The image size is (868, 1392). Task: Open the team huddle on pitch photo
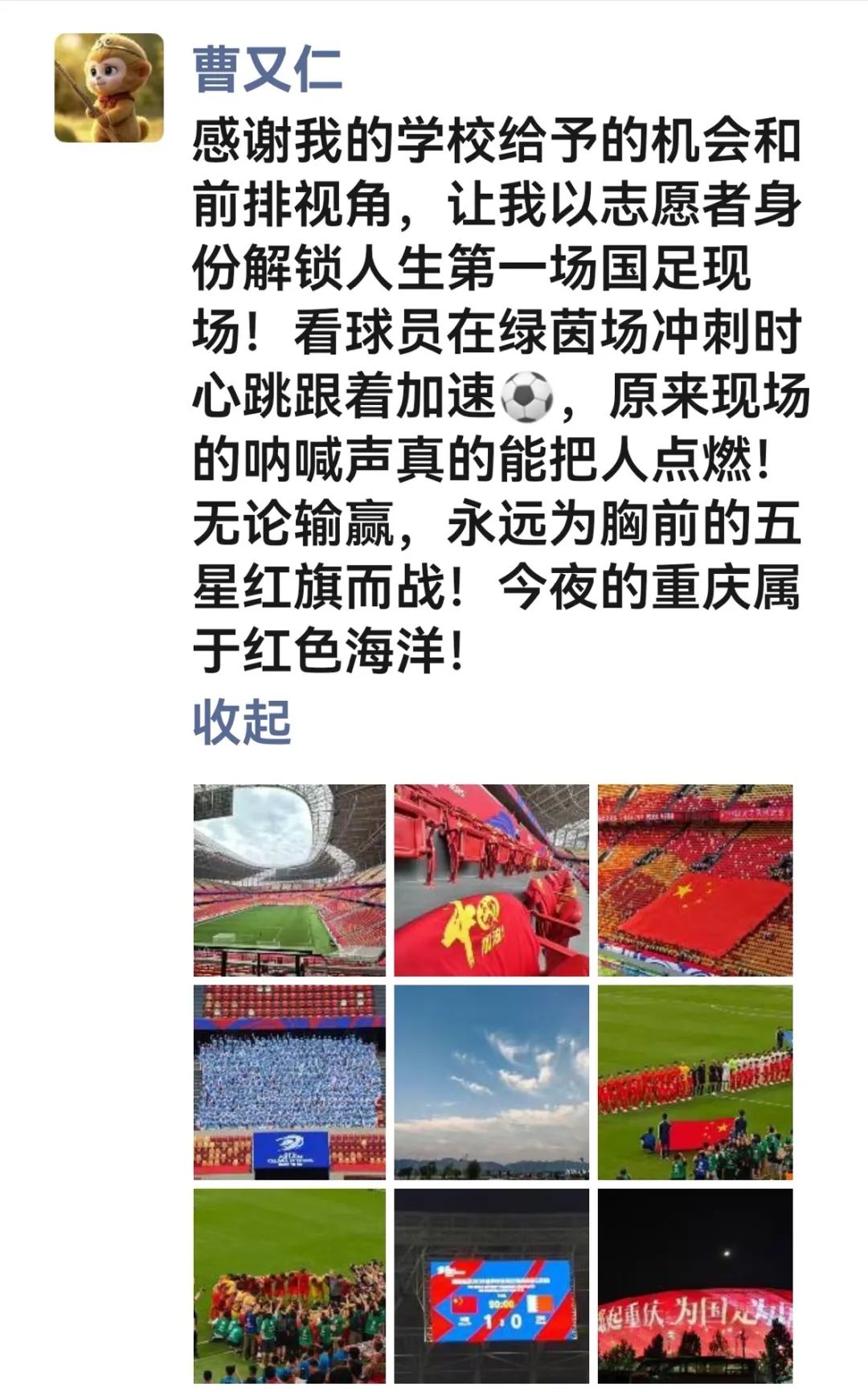click(289, 1284)
